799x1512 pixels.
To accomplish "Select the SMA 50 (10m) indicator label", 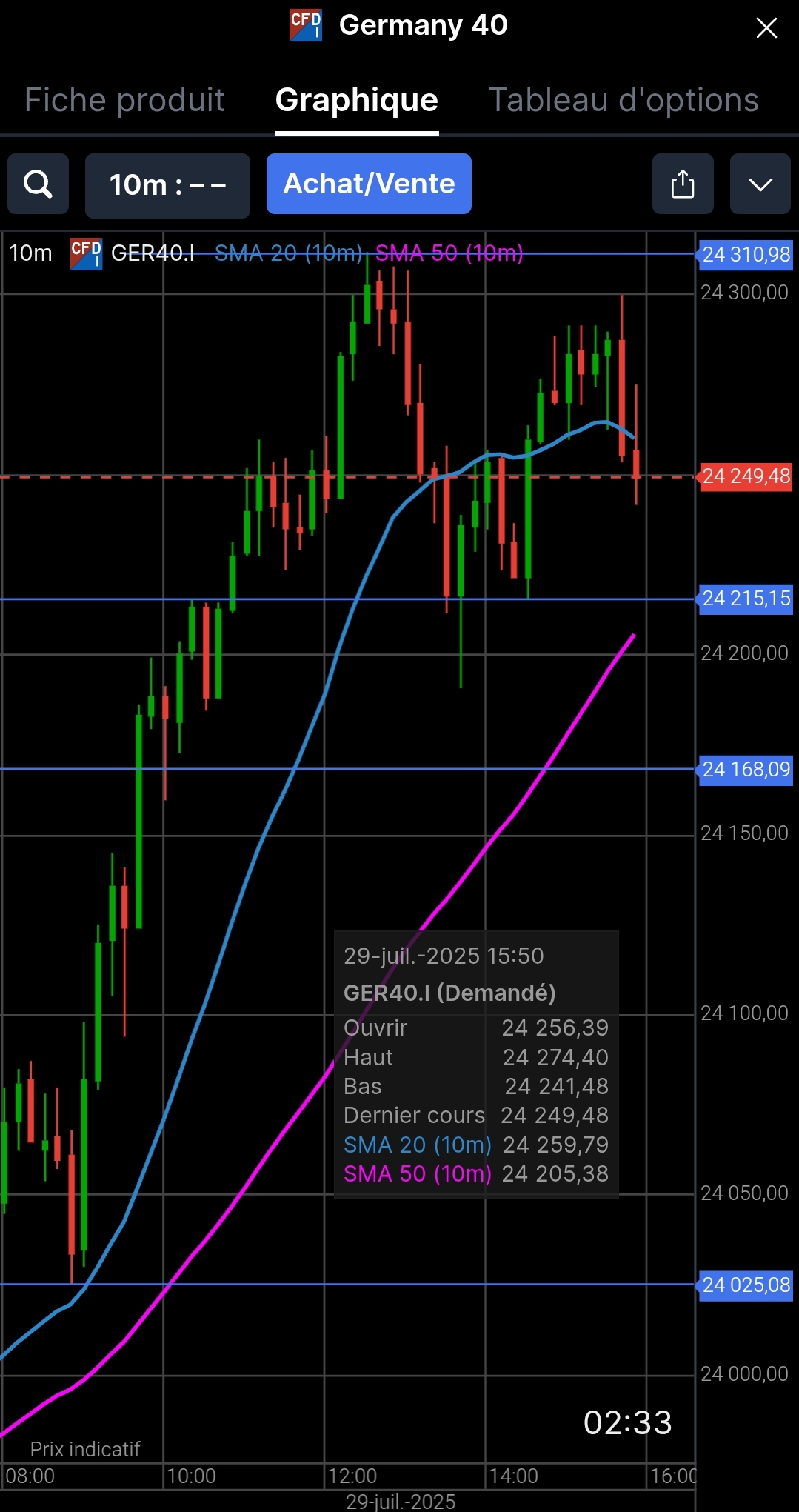I will point(449,253).
